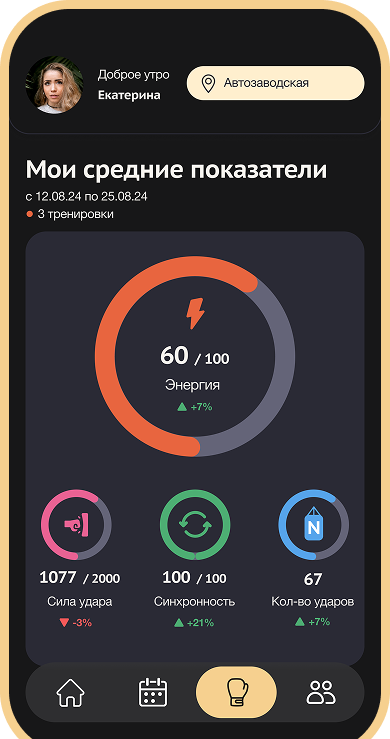Open the Энергия ring chart
390x739 pixels.
point(195,356)
